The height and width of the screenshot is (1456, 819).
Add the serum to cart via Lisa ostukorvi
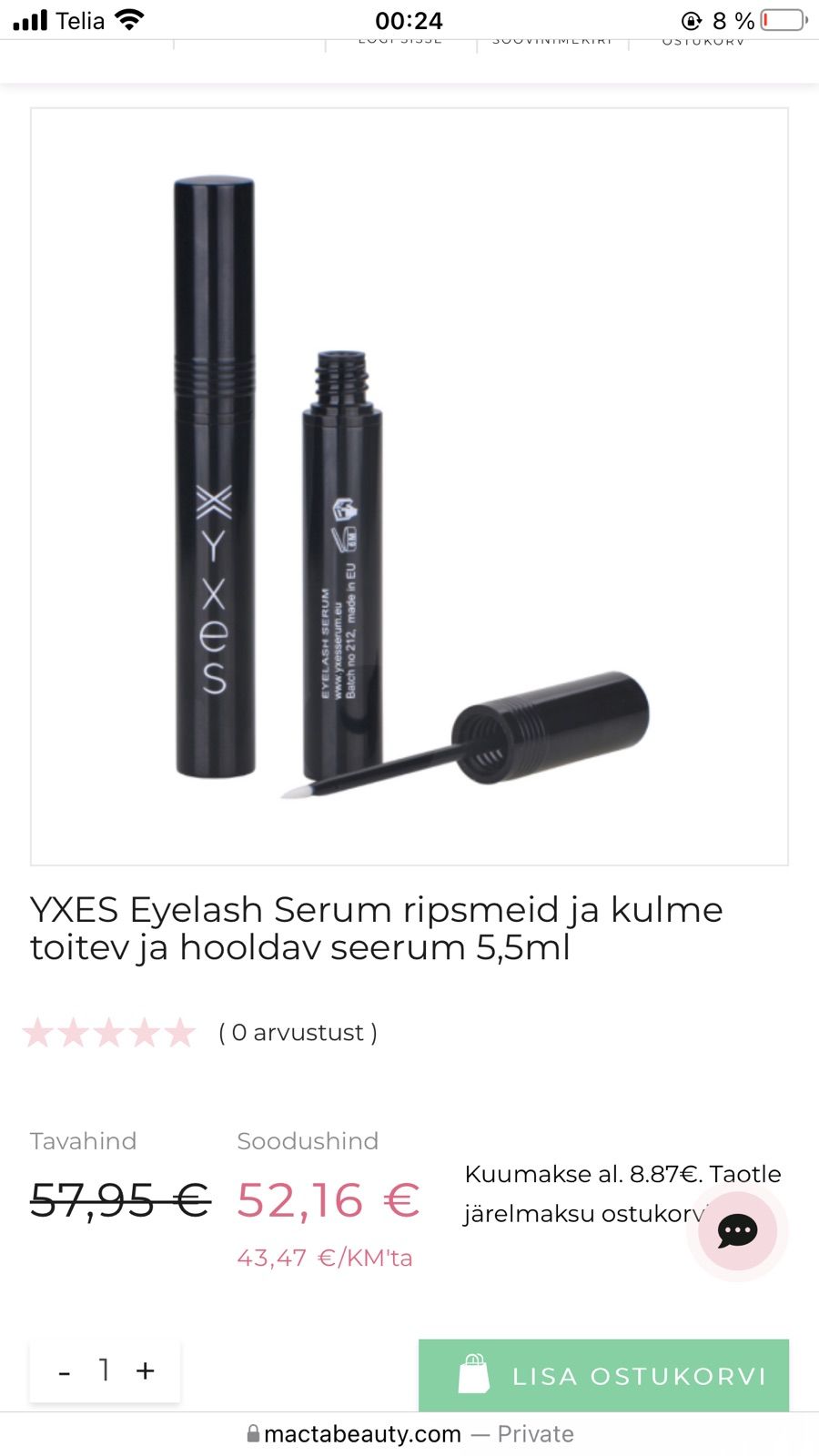point(603,1375)
